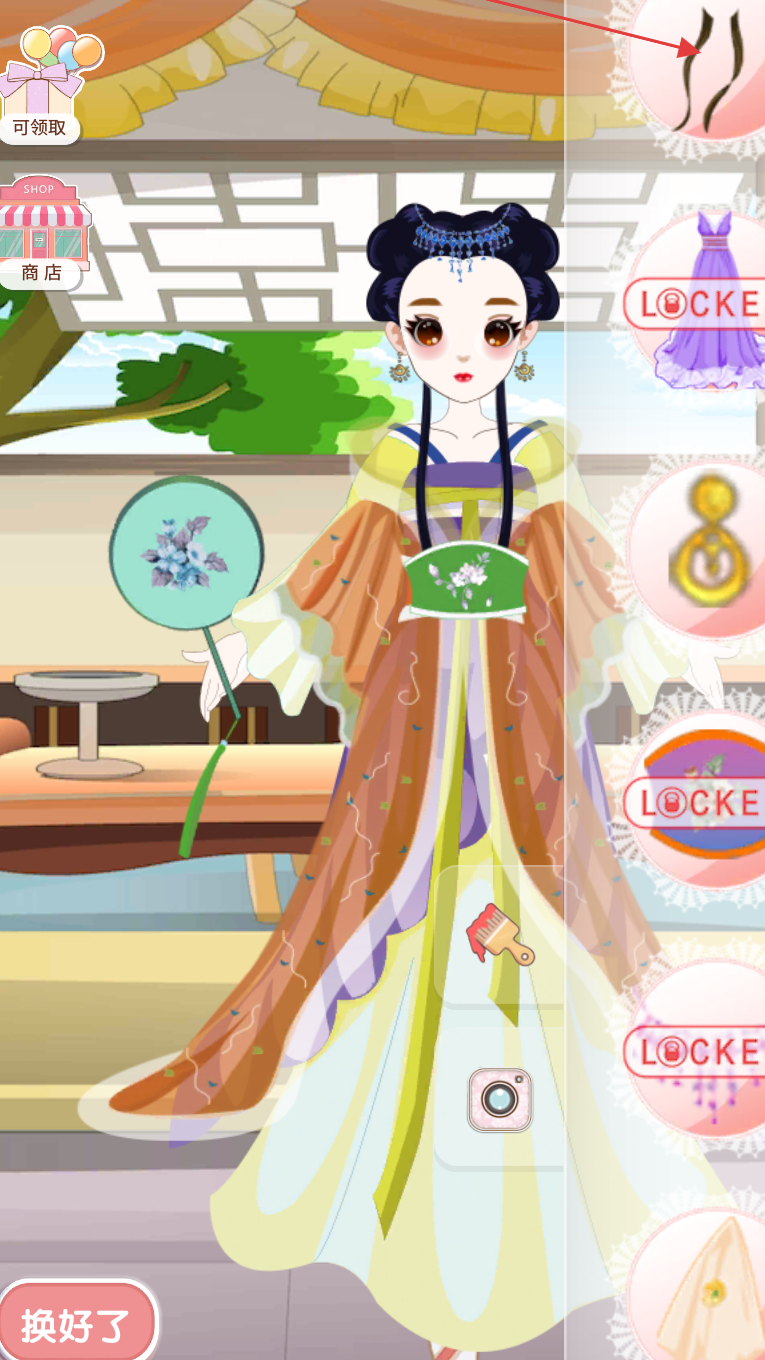Image resolution: width=765 pixels, height=1360 pixels.
Task: Select the hair strands category
Action: point(705,70)
